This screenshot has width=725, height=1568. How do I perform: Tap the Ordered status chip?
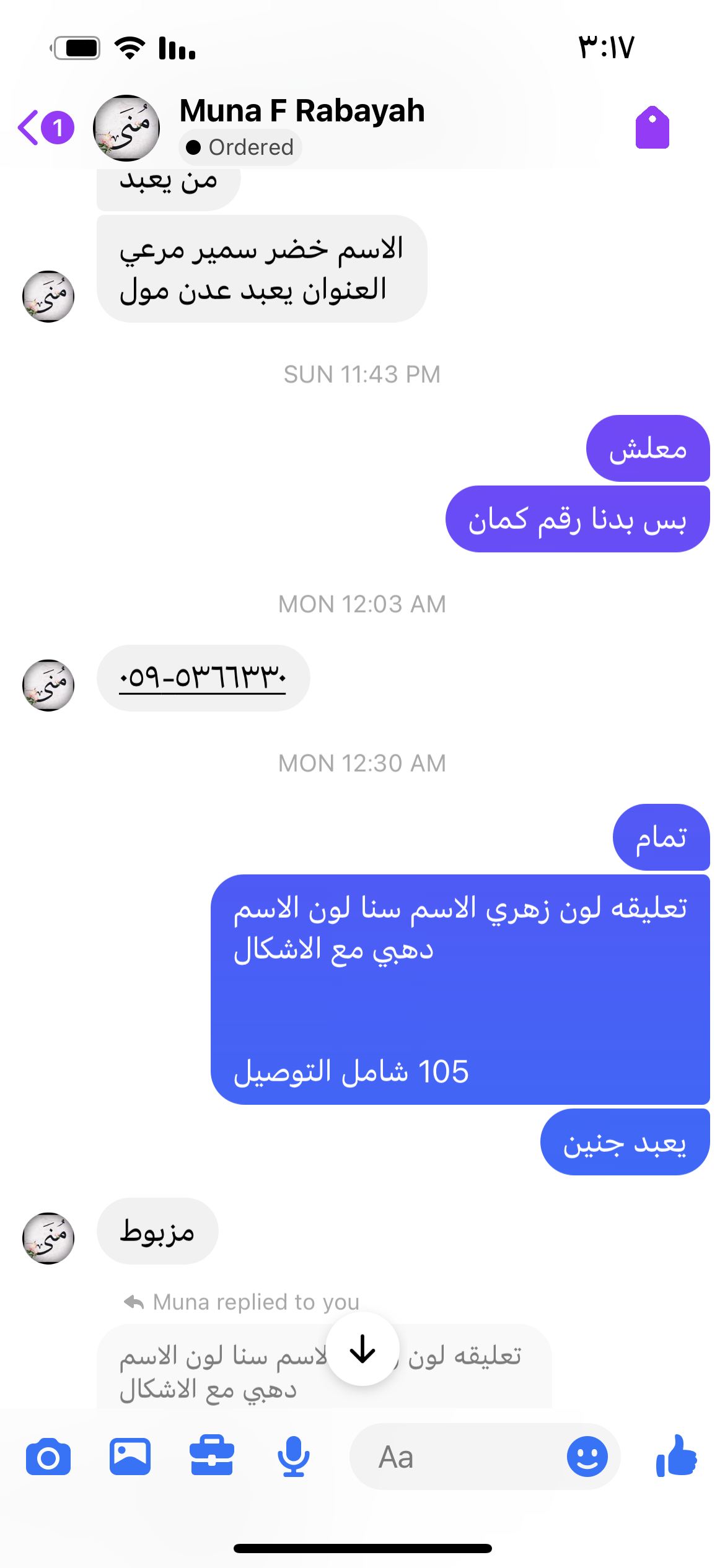click(240, 147)
